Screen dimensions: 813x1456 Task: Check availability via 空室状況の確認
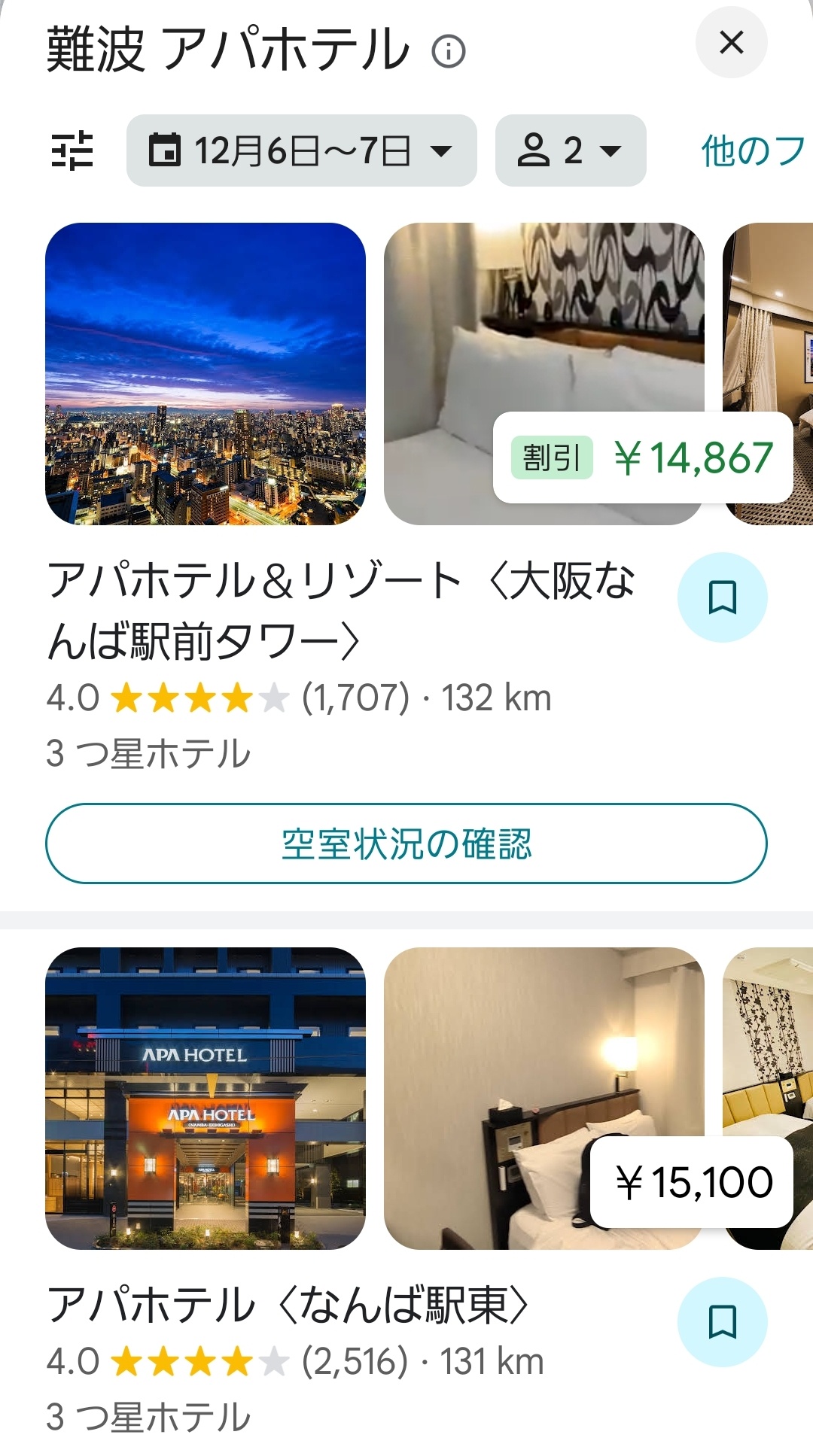pos(406,844)
